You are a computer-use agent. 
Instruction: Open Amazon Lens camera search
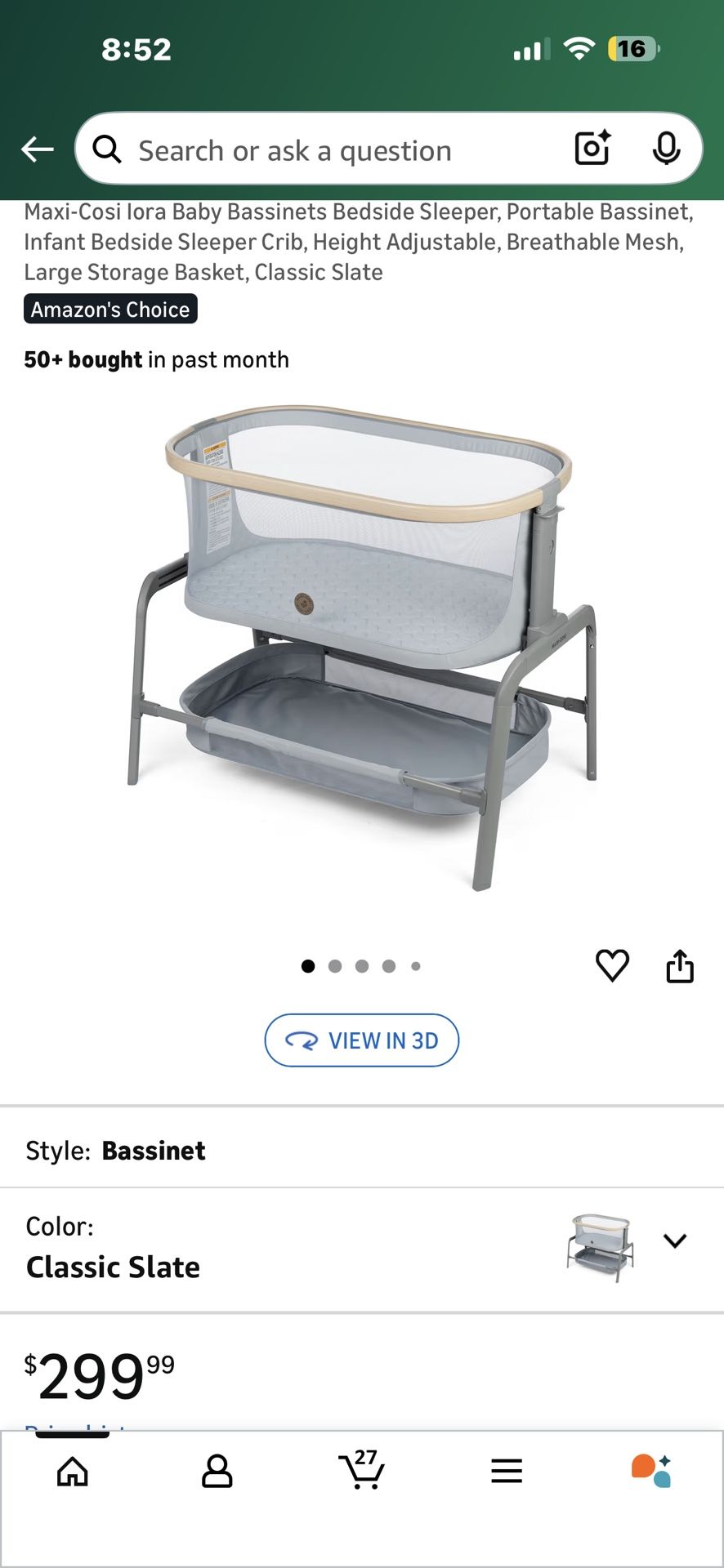(x=592, y=149)
